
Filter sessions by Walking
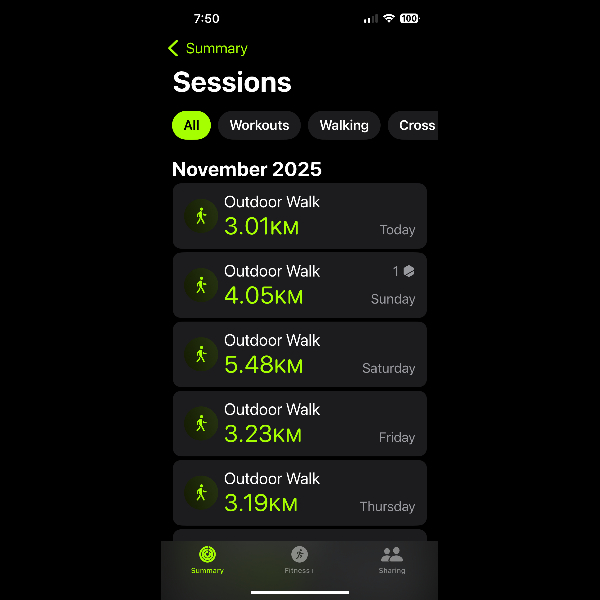pos(344,125)
